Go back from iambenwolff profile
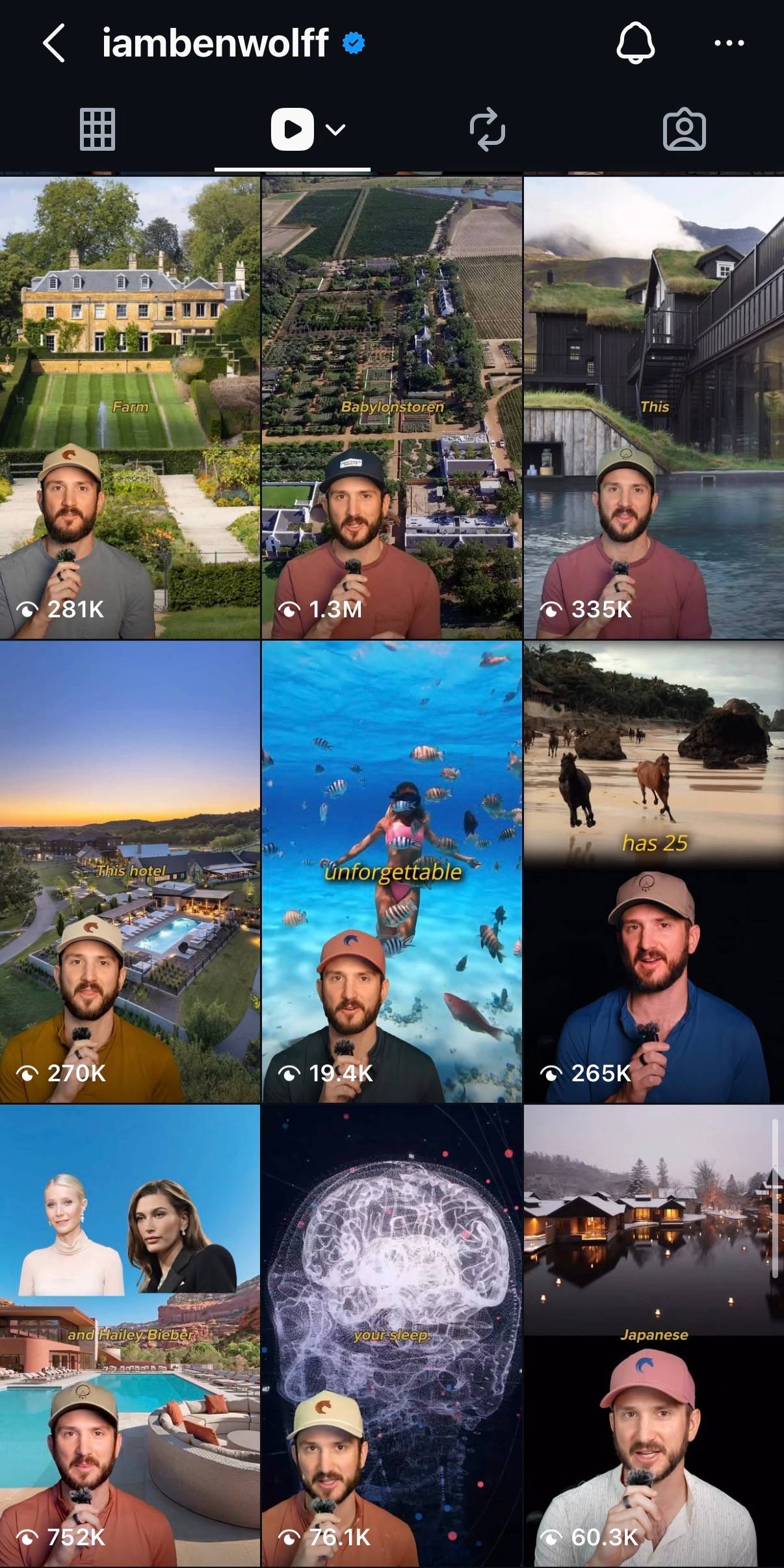The height and width of the screenshot is (1568, 784). pos(54,43)
